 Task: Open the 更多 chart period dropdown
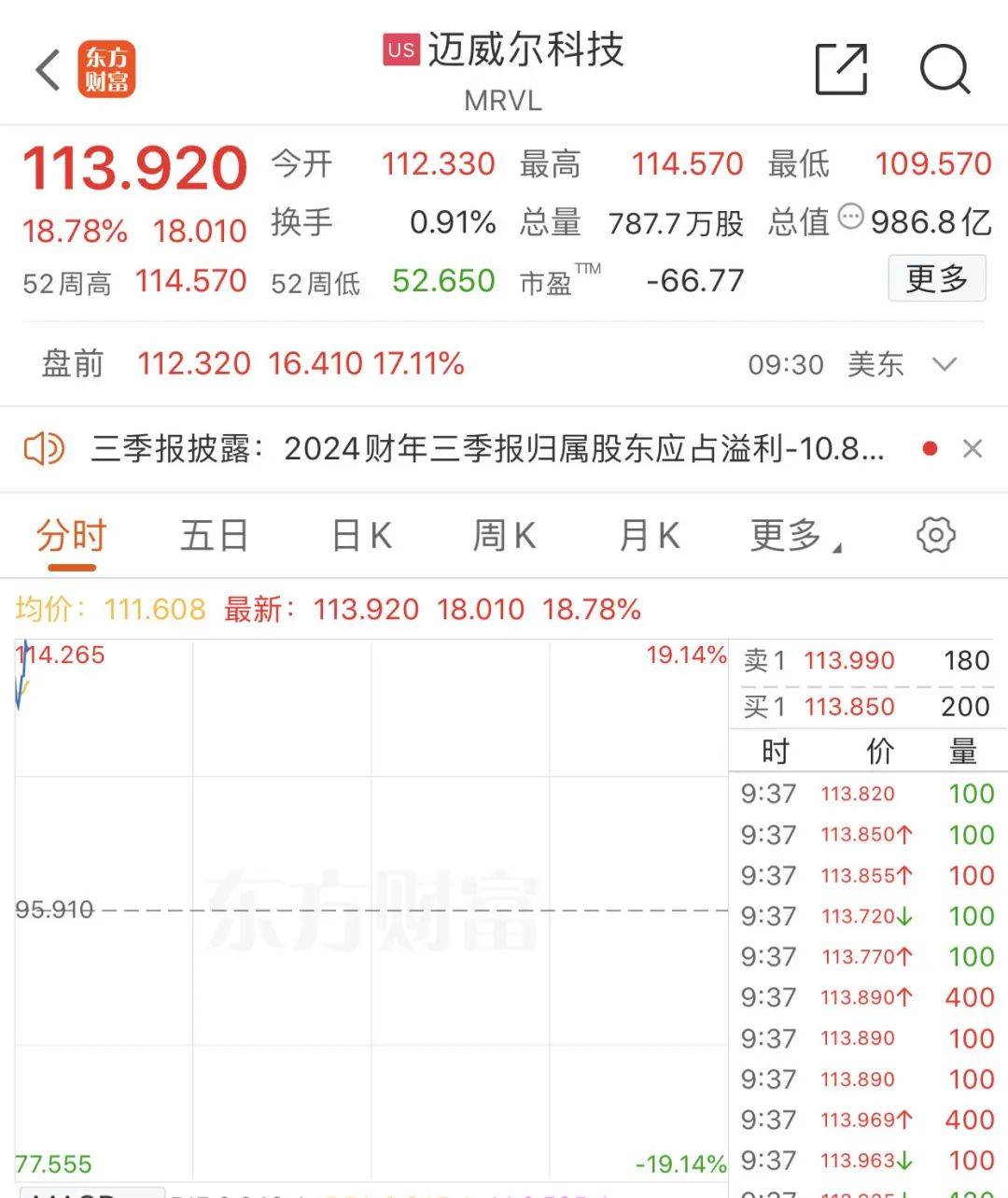point(787,534)
